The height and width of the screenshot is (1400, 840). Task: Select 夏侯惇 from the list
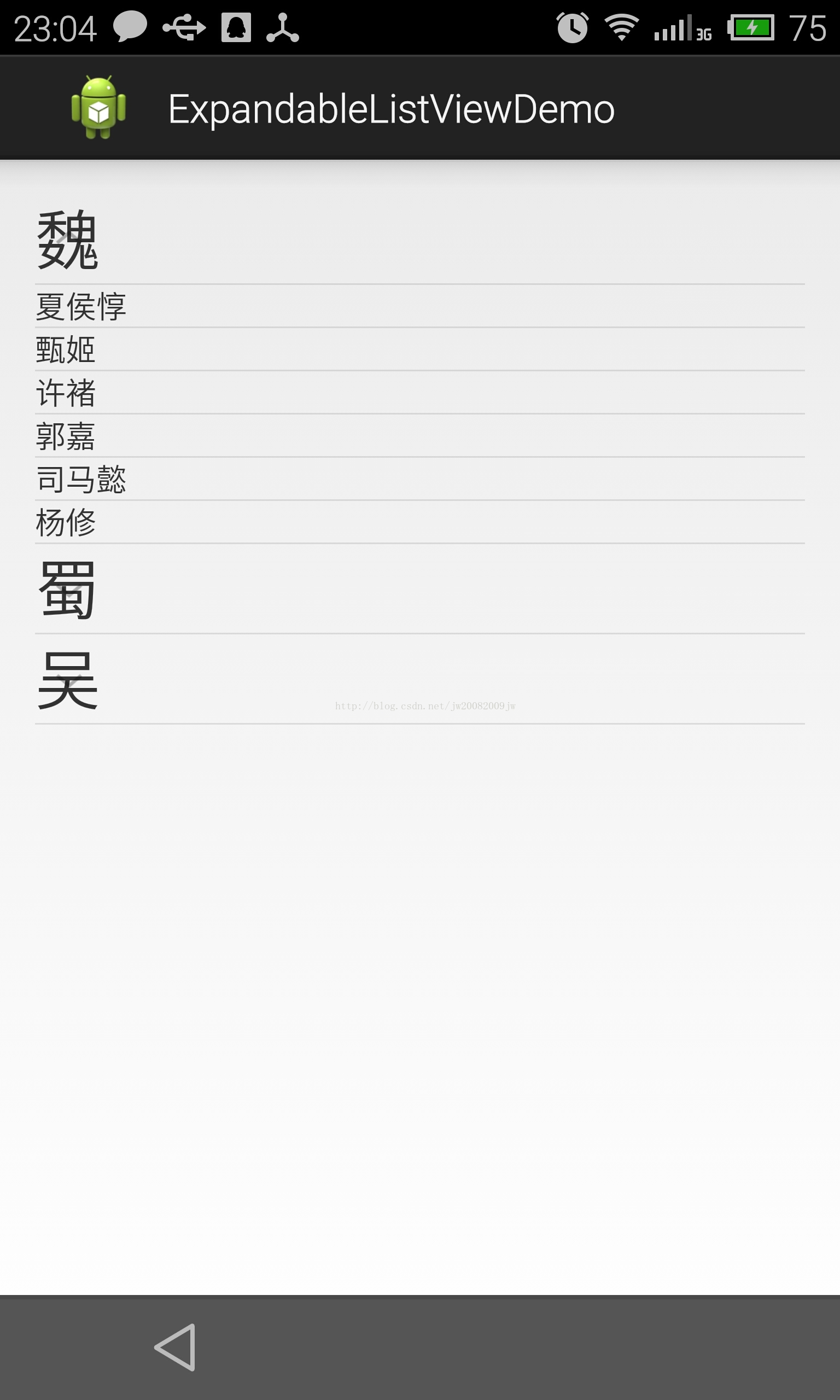coord(419,306)
